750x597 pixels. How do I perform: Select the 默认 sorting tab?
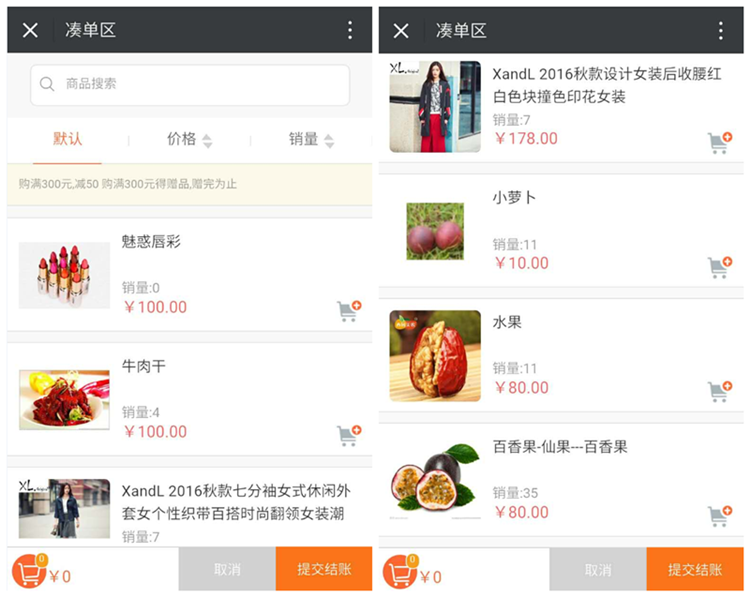point(67,139)
